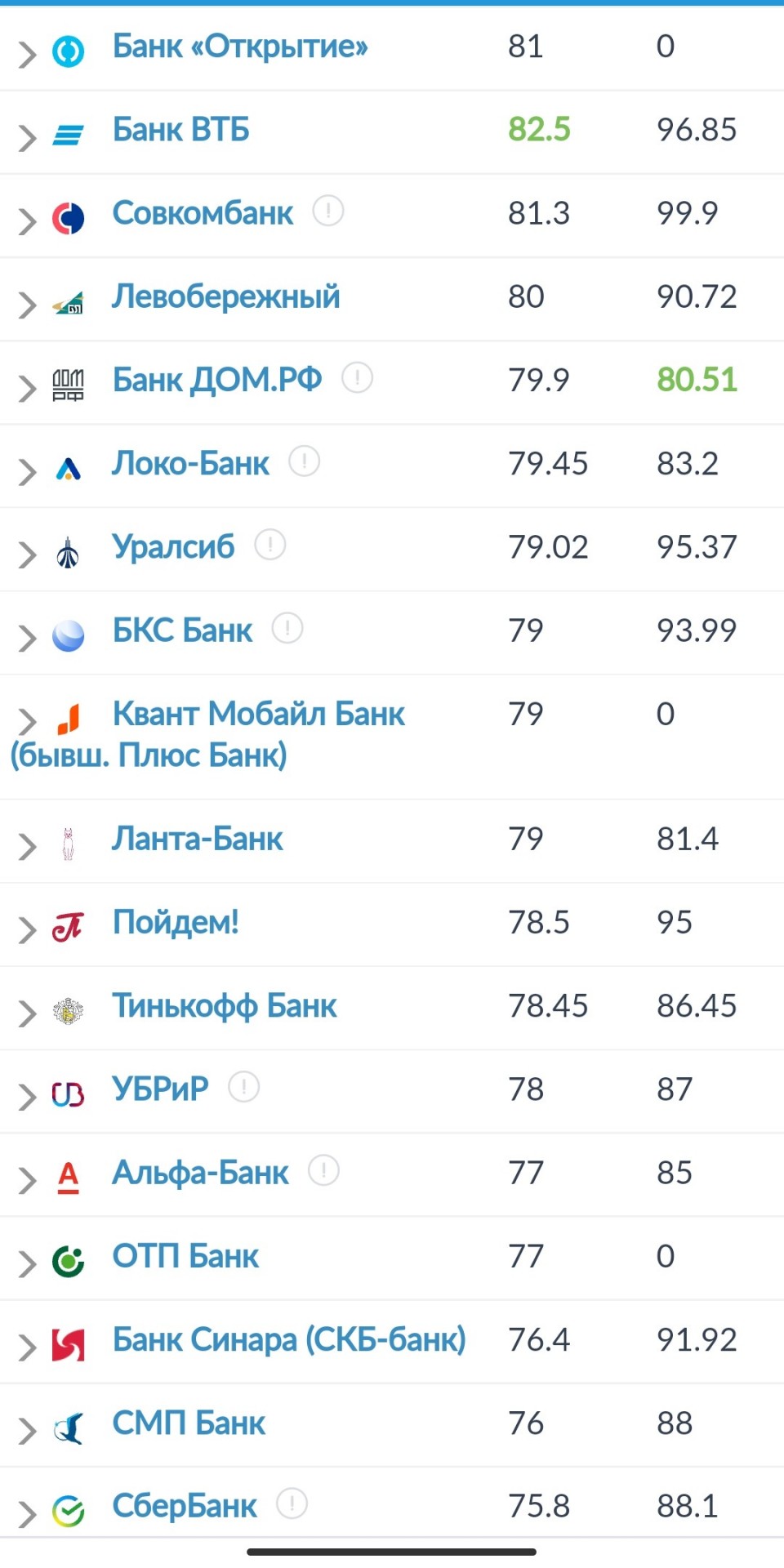This screenshot has height=1568, width=784.
Task: Open Банк Синара (СКБ-банк) link
Action: tap(289, 1339)
